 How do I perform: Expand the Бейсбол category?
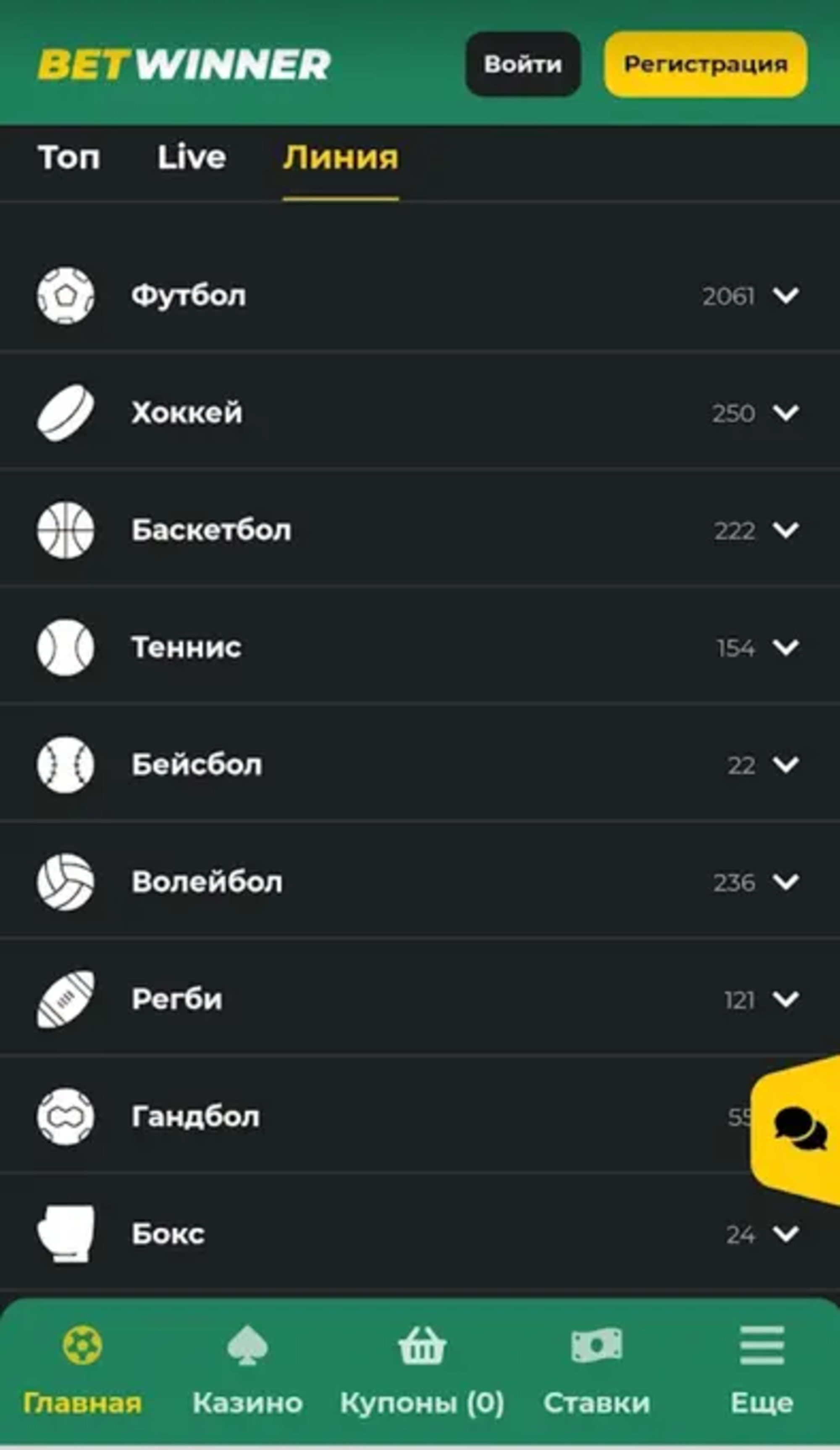[x=420, y=765]
